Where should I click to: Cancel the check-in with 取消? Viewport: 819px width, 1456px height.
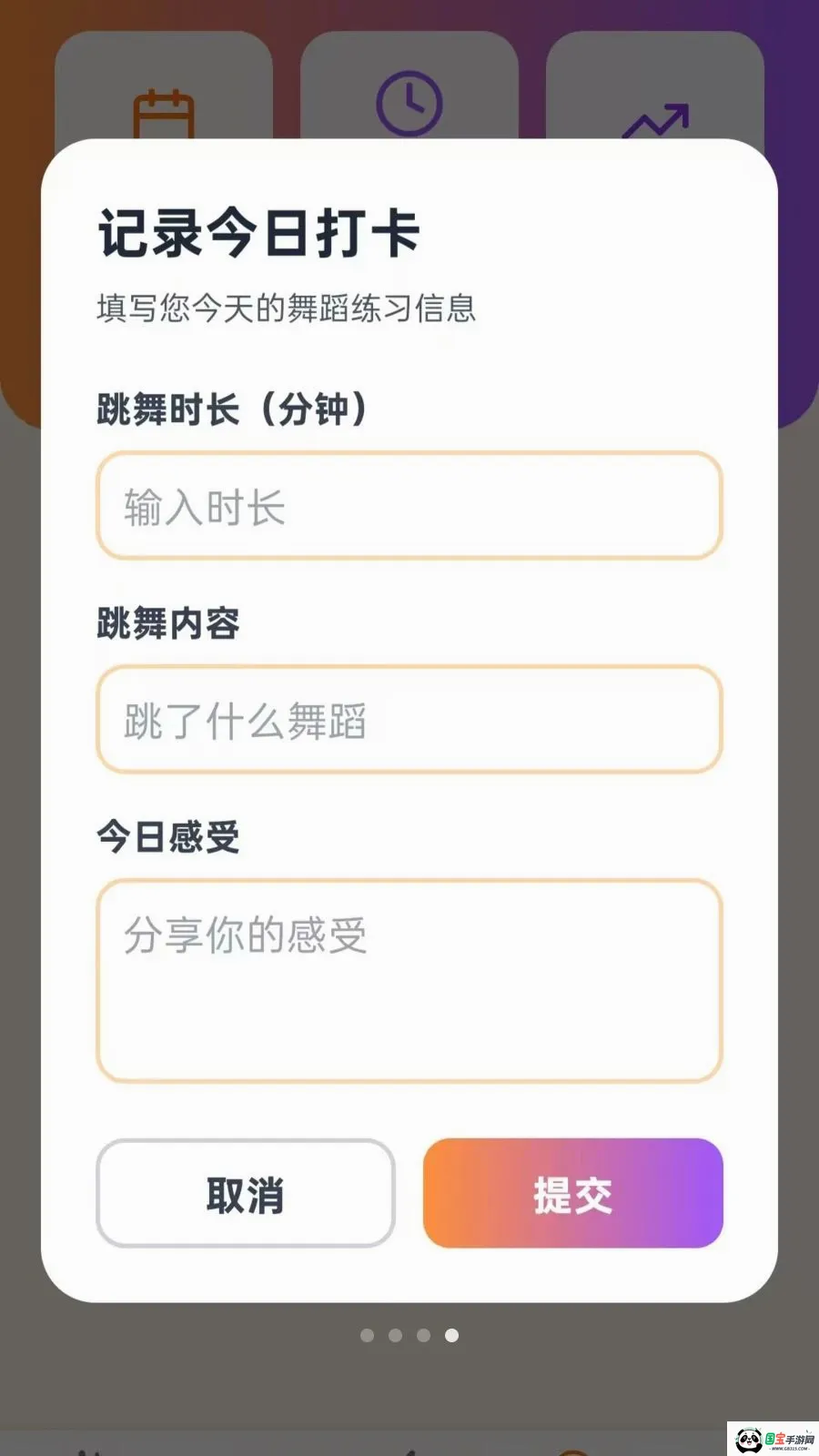pyautogui.click(x=246, y=1193)
